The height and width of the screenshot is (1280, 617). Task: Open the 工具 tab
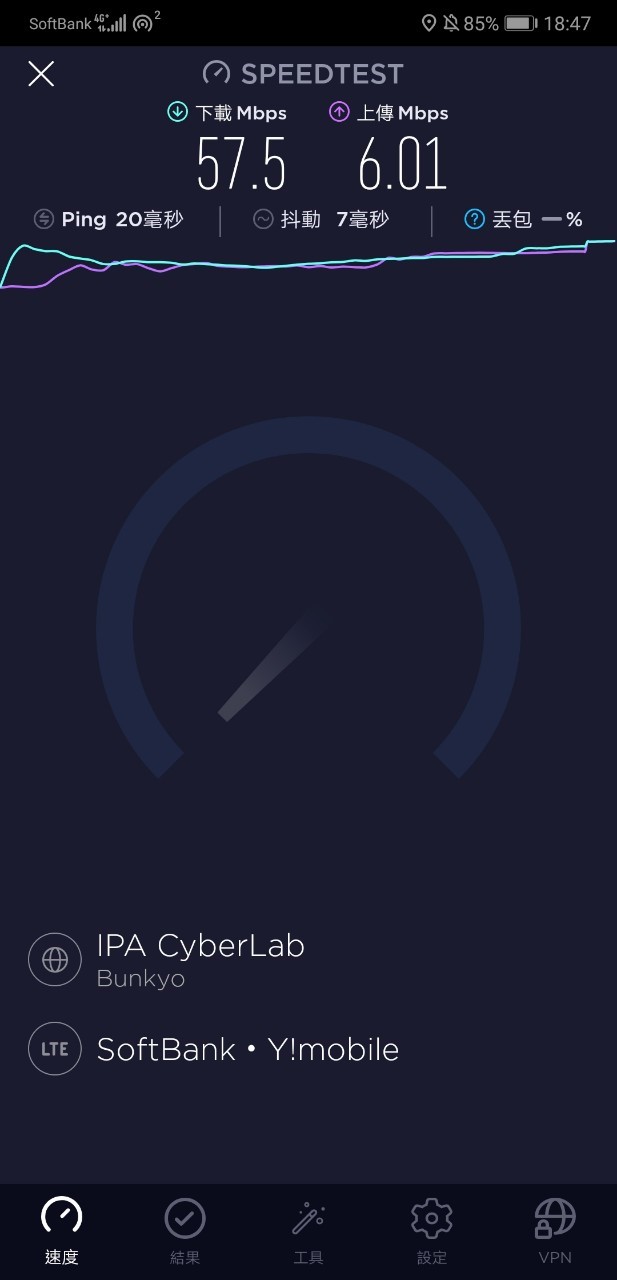click(308, 1231)
